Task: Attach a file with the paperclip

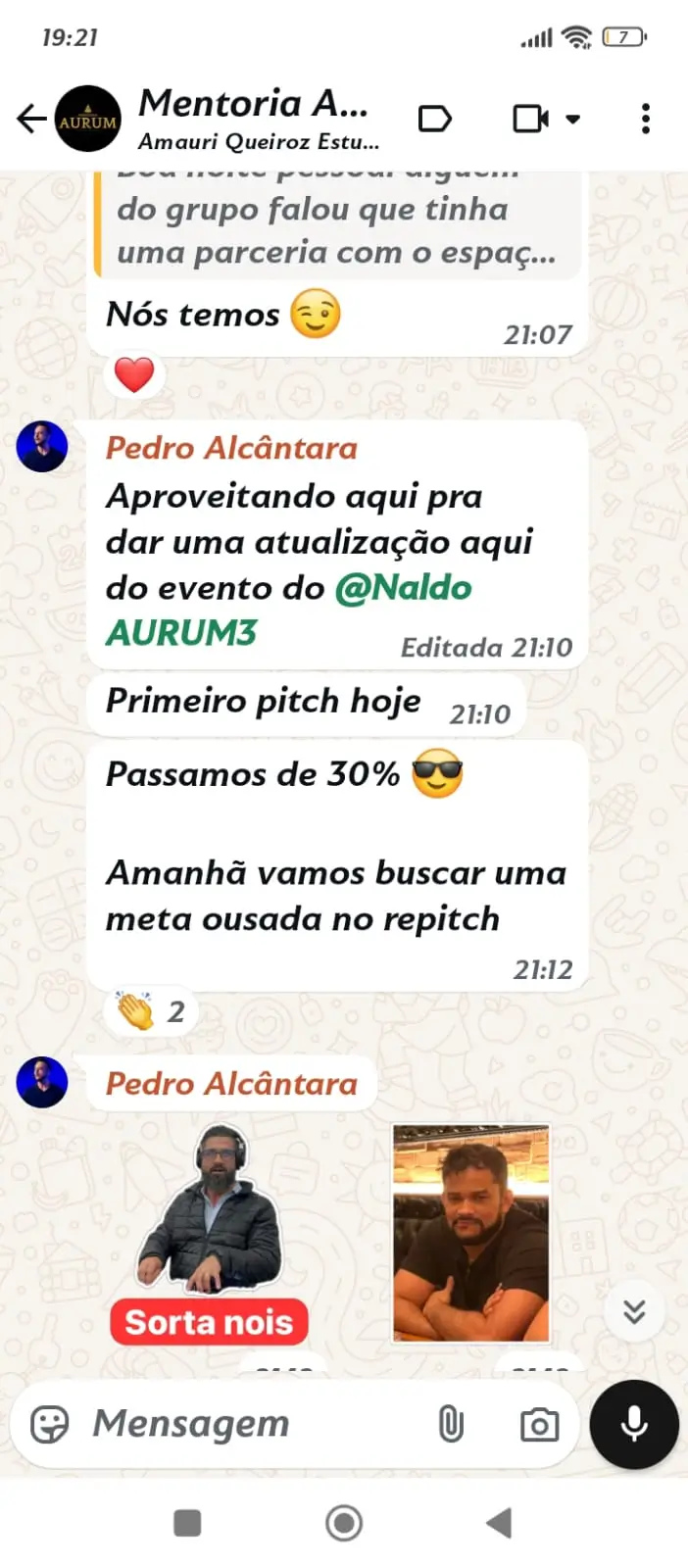Action: point(450,1424)
